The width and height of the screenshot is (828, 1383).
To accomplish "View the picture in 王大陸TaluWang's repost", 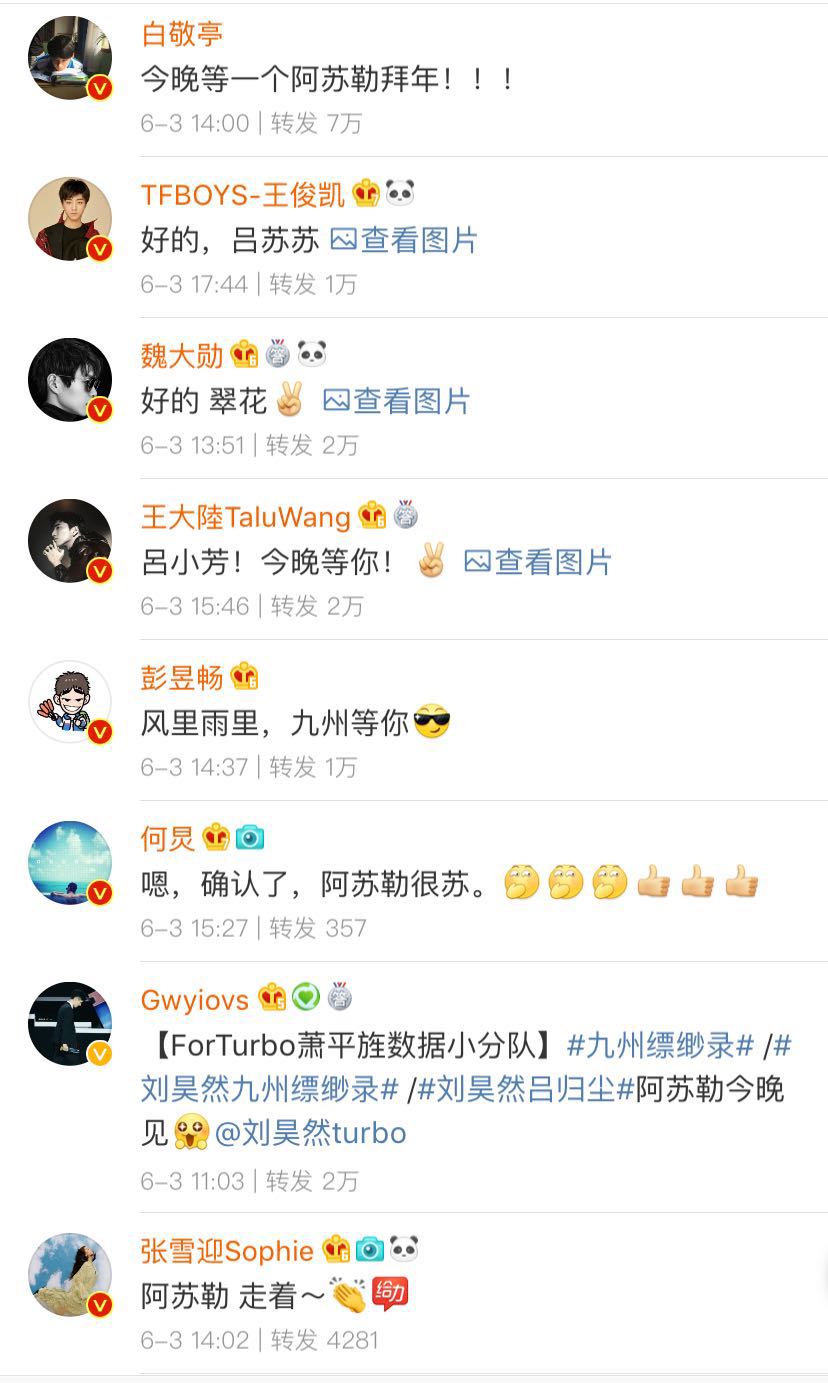I will point(537,563).
